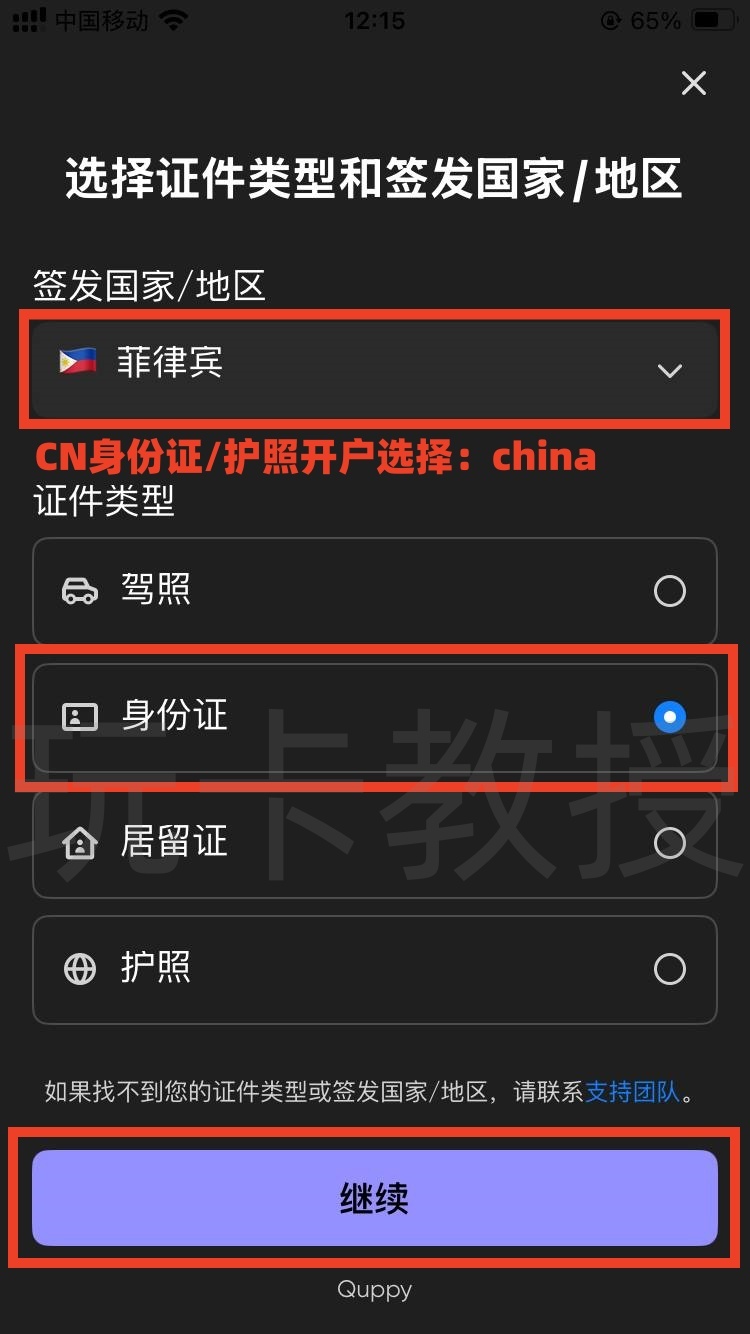Tap the orientation lock icon near battery
The width and height of the screenshot is (750, 1334).
[611, 20]
